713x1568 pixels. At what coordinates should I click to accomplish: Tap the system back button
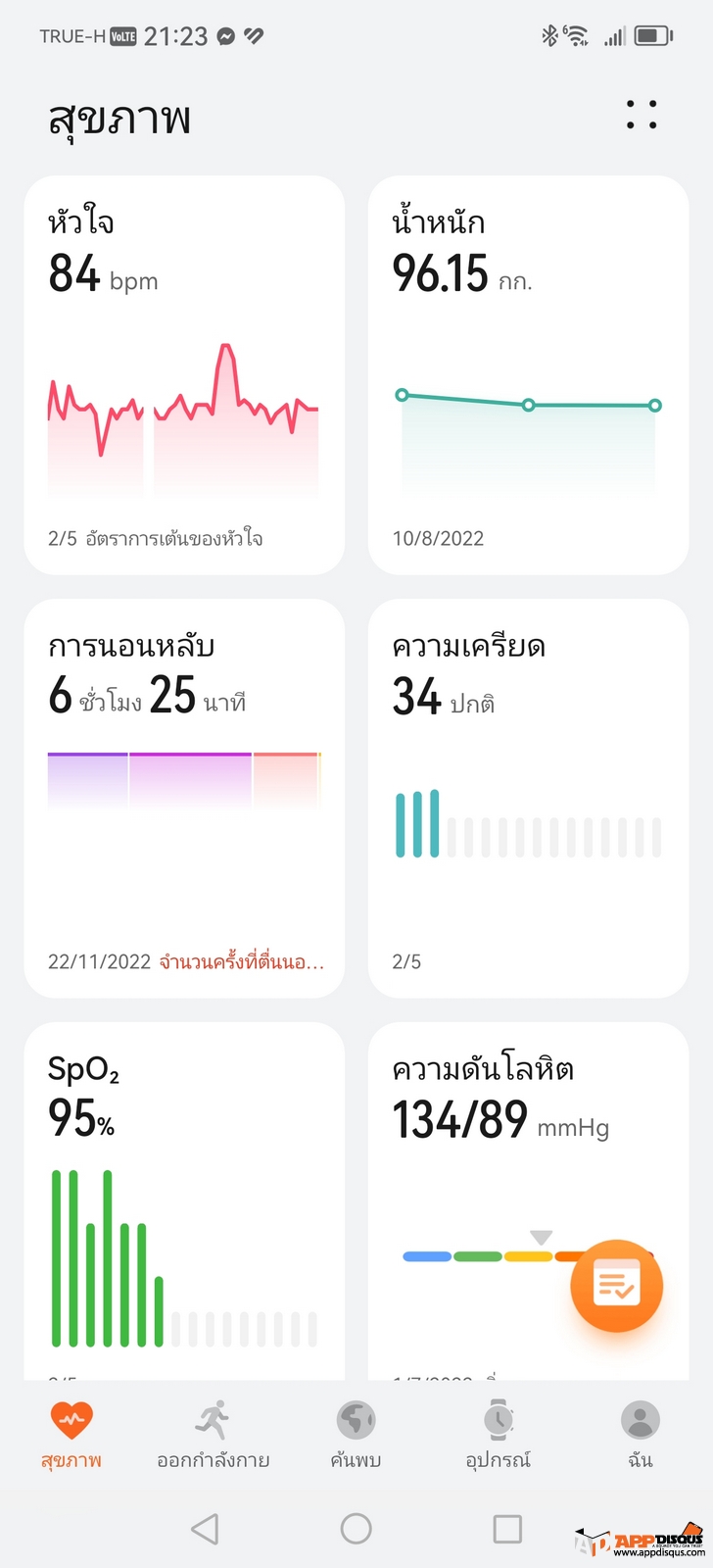pos(205,1529)
